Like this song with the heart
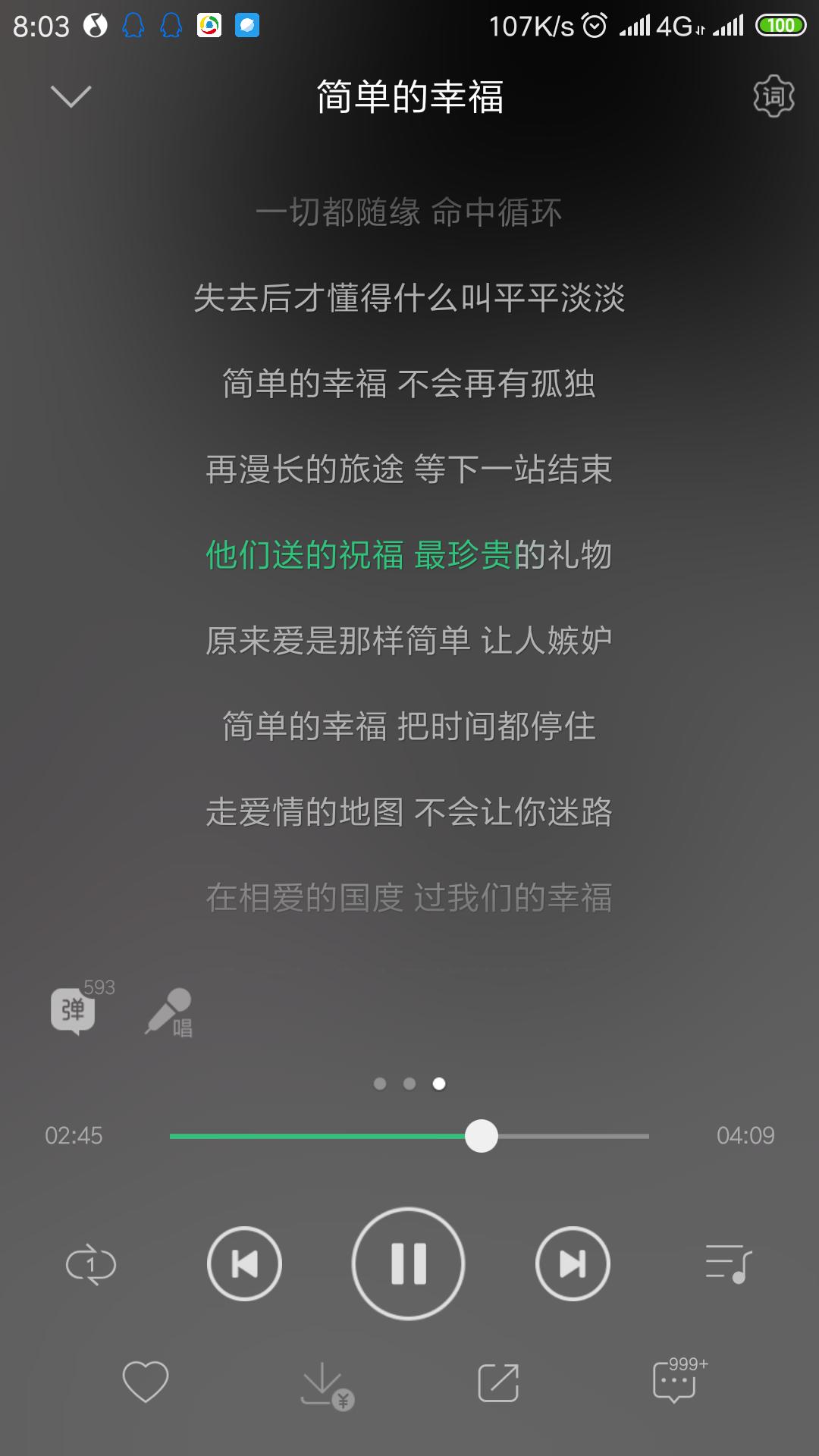 coord(146,1381)
